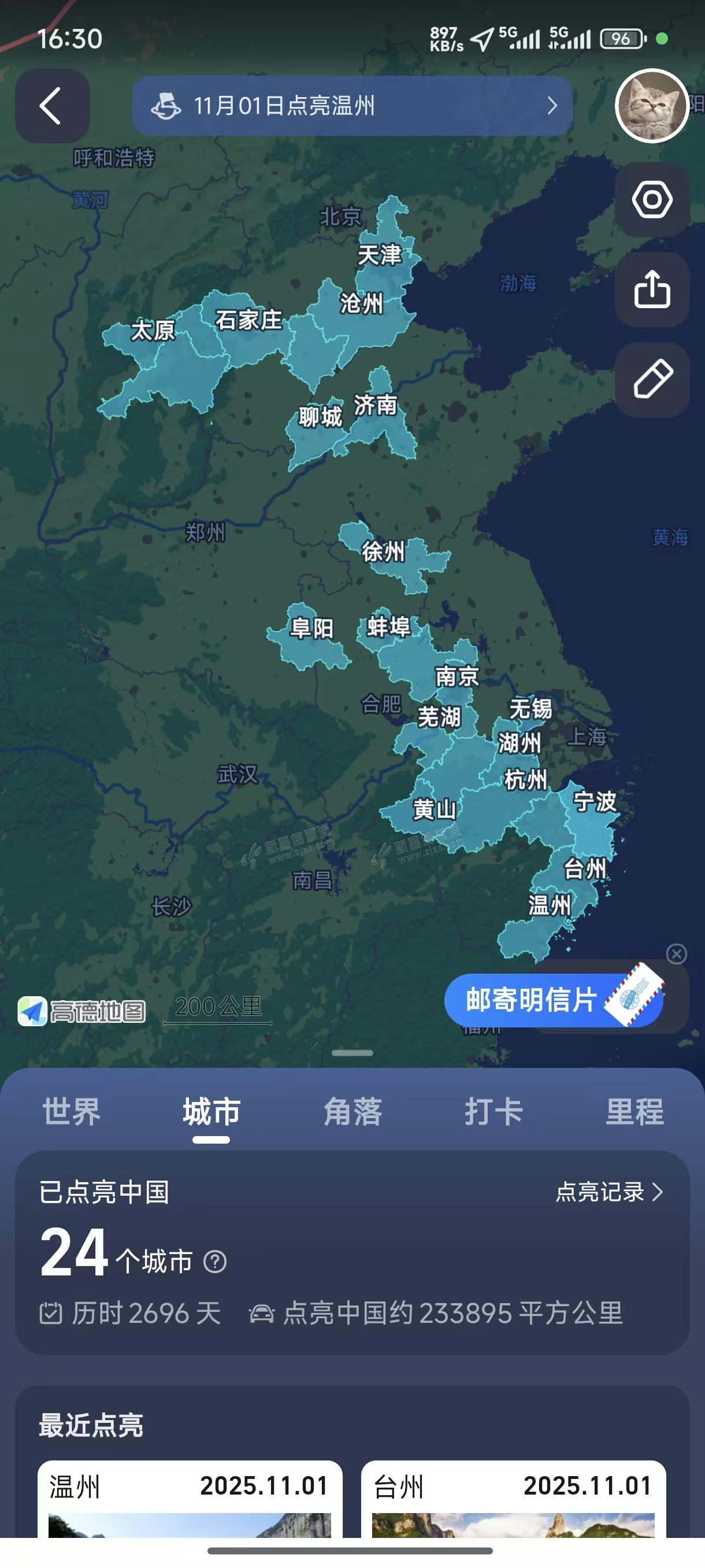Select the 城市 tab

tap(211, 1111)
